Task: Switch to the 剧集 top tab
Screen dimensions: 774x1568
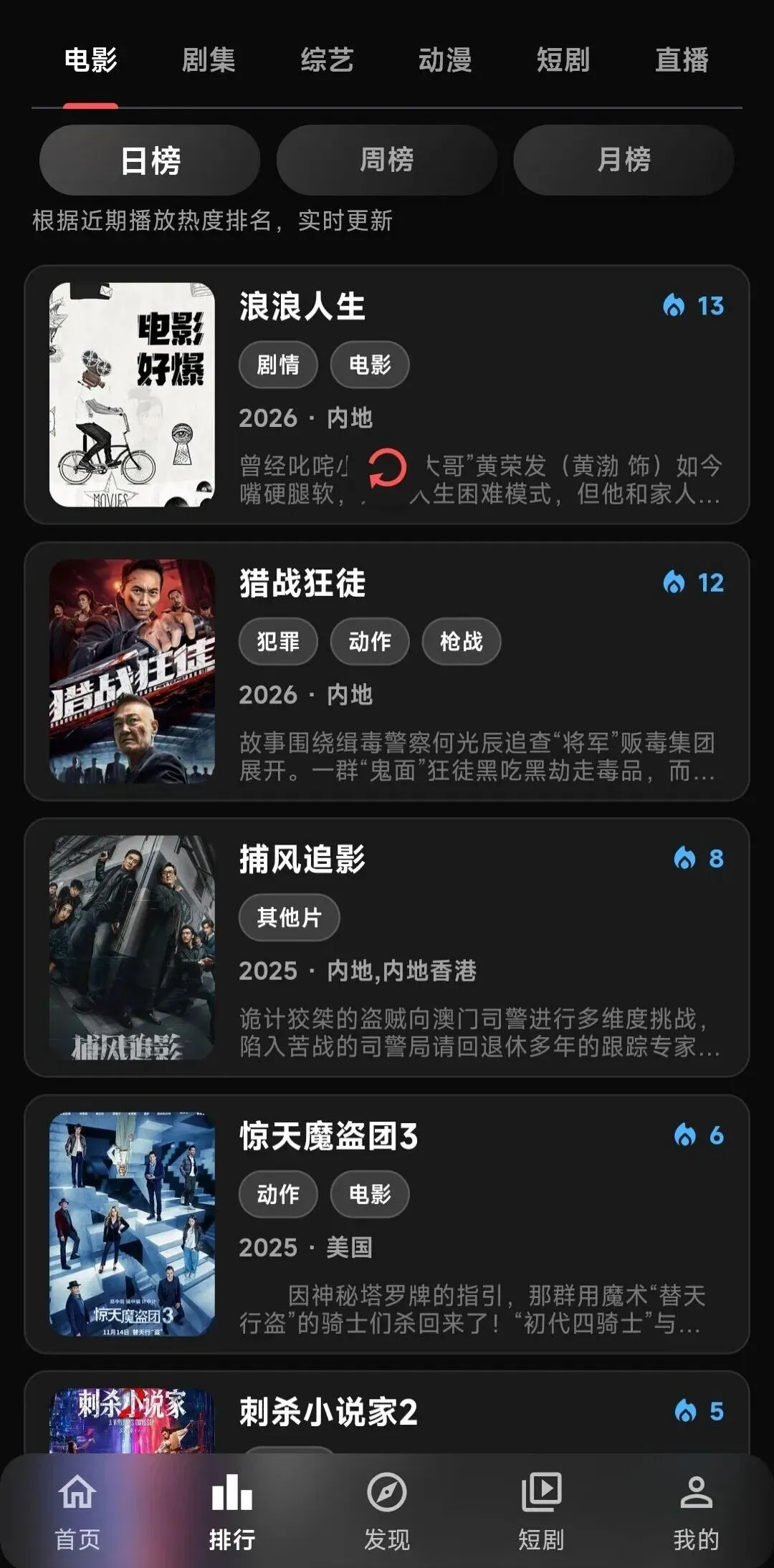Action: 208,60
